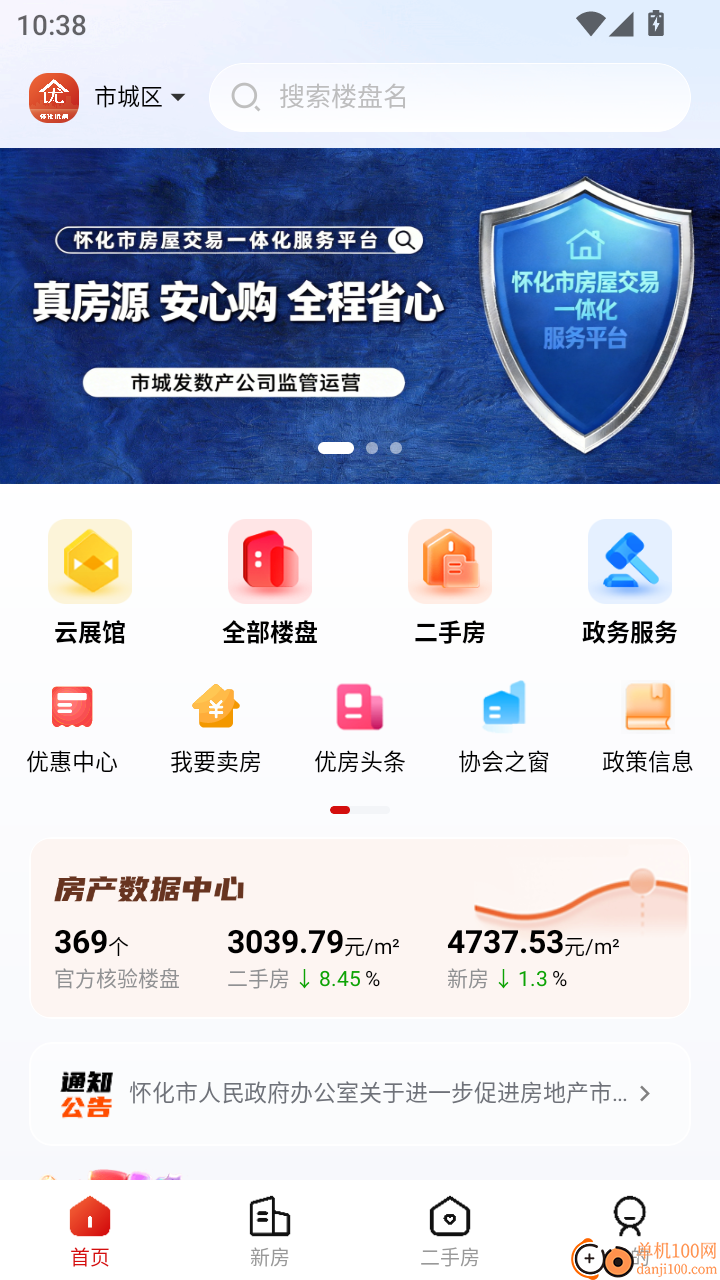
Task: Select the second carousel dot on the banner
Action: coord(371,448)
